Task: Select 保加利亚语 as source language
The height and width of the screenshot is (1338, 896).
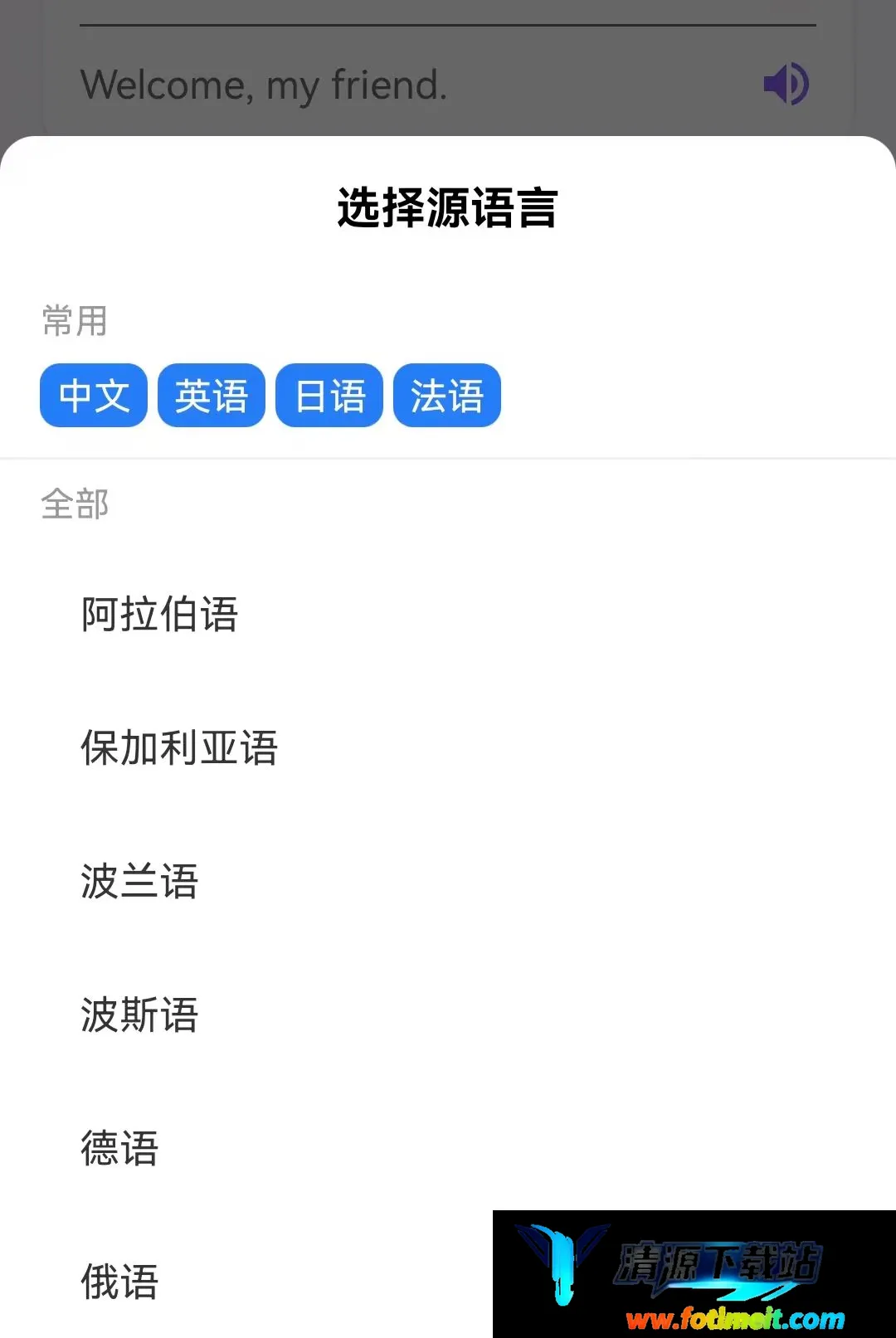Action: pyautogui.click(x=448, y=748)
